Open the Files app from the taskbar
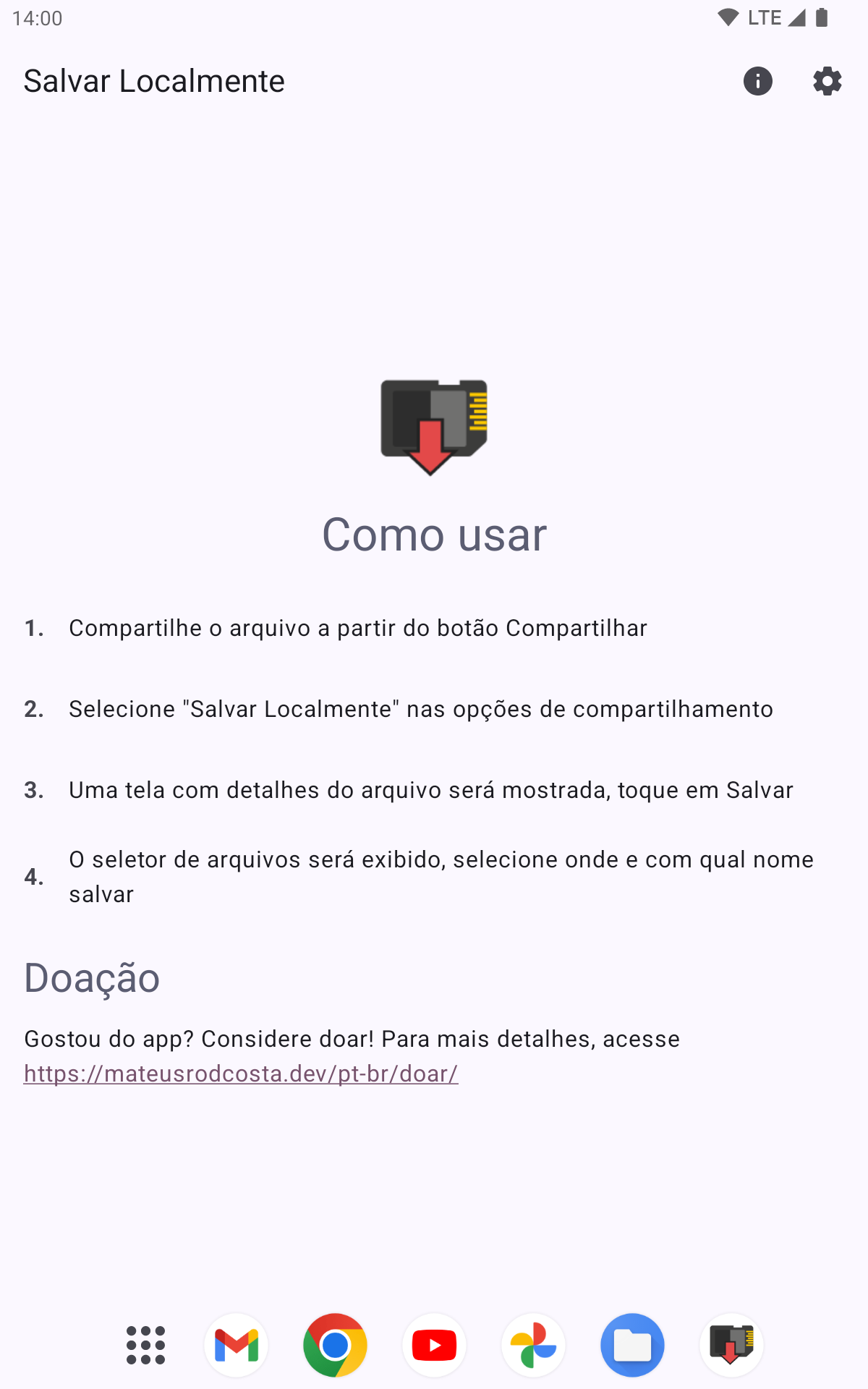The image size is (868, 1389). point(632,1346)
